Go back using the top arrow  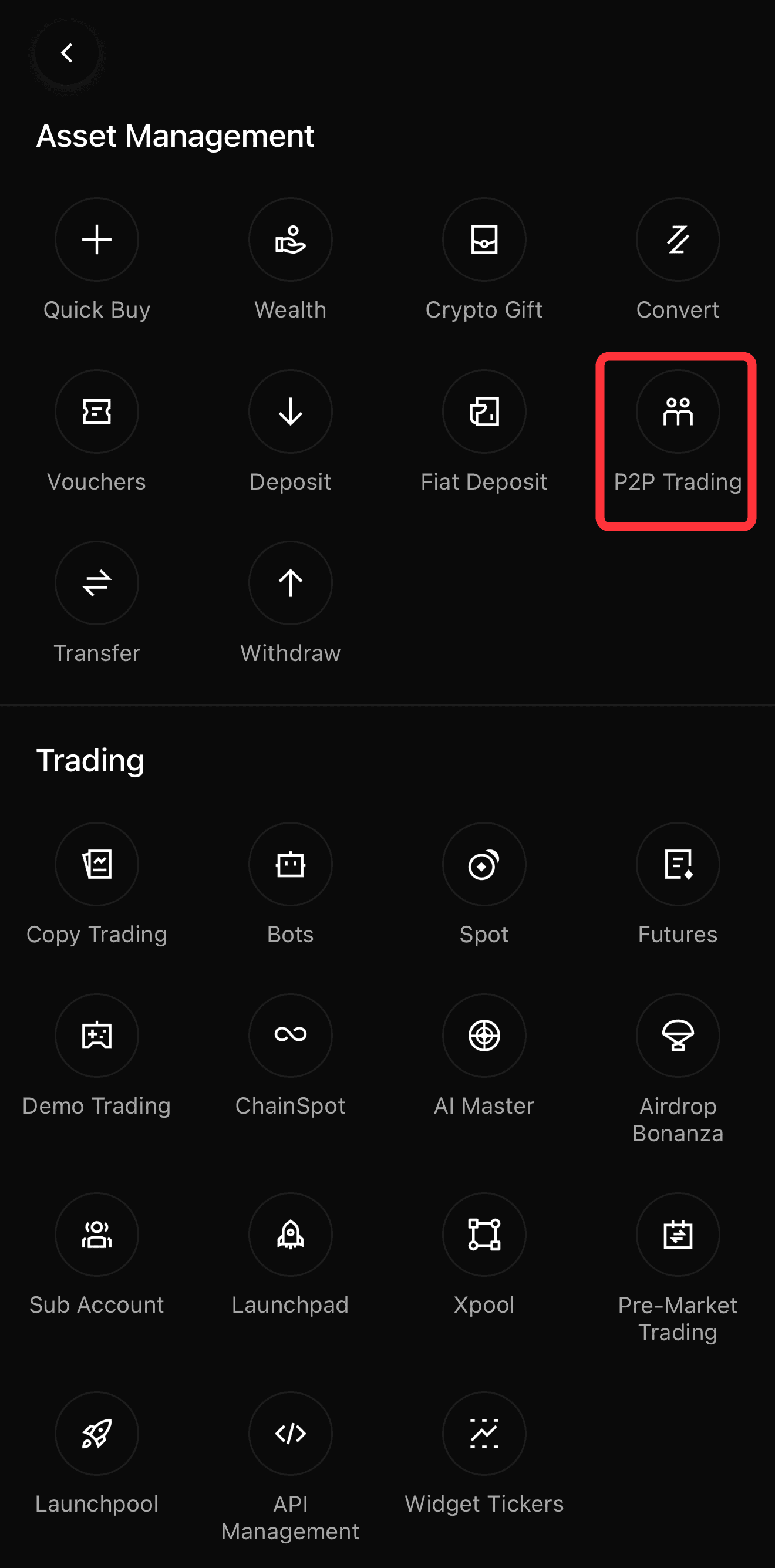click(67, 53)
